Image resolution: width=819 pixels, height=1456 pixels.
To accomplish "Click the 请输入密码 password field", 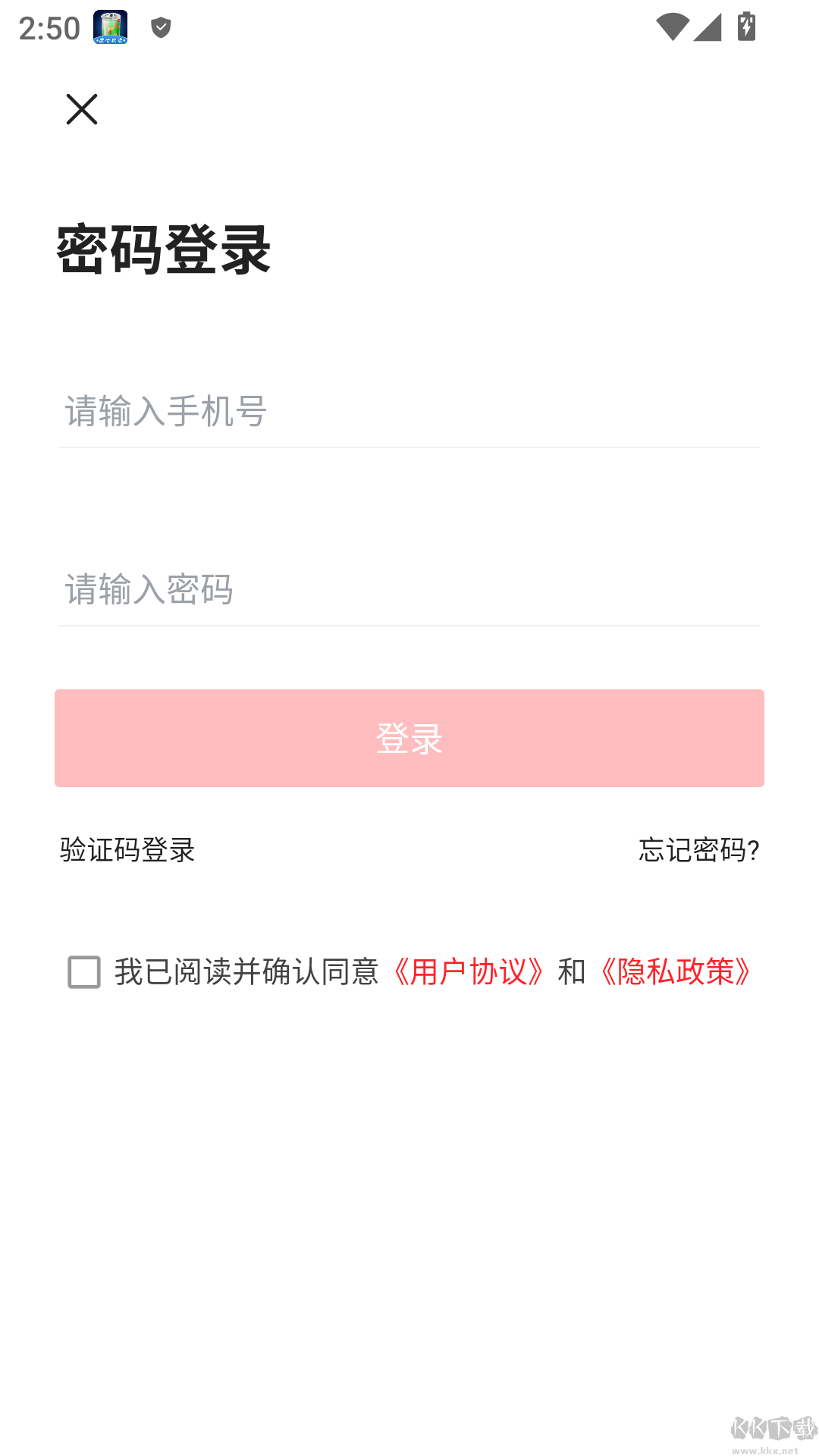I will [x=409, y=590].
